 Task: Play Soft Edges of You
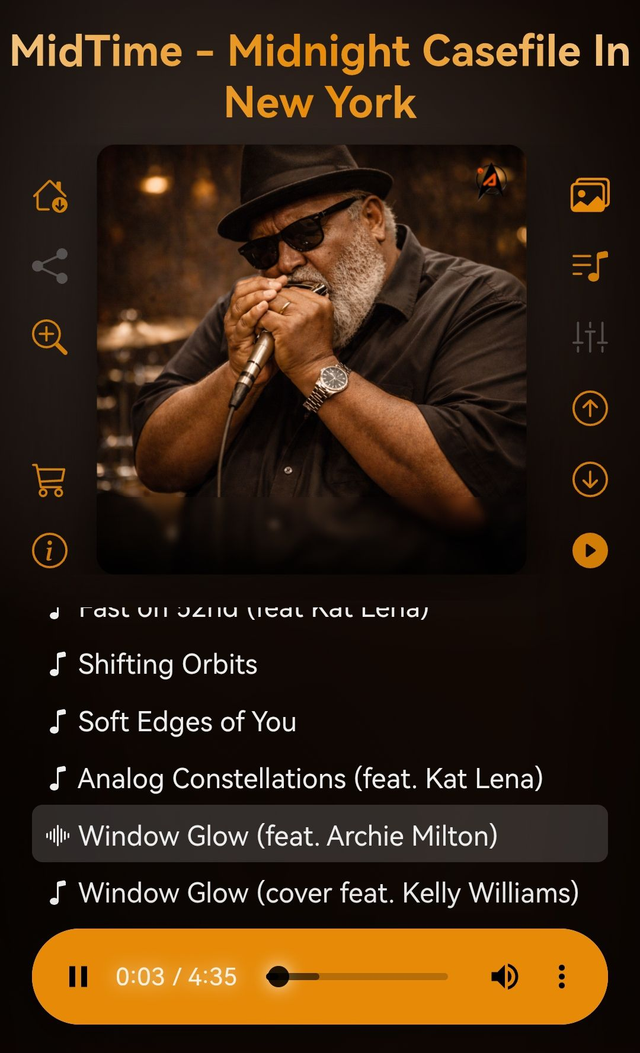click(x=187, y=722)
